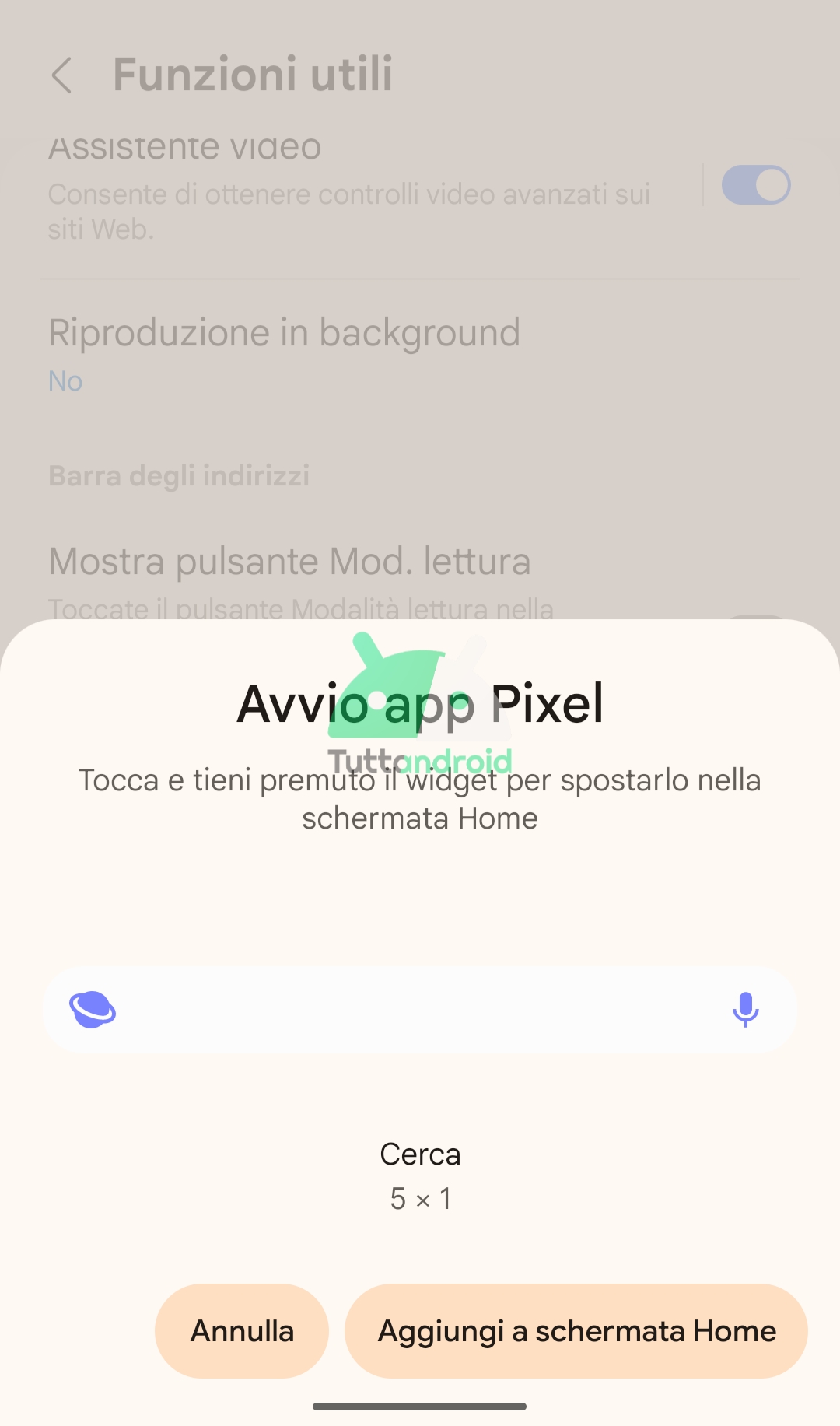Tap the microphone icon in the widget
This screenshot has width=840, height=1426.
[746, 1010]
